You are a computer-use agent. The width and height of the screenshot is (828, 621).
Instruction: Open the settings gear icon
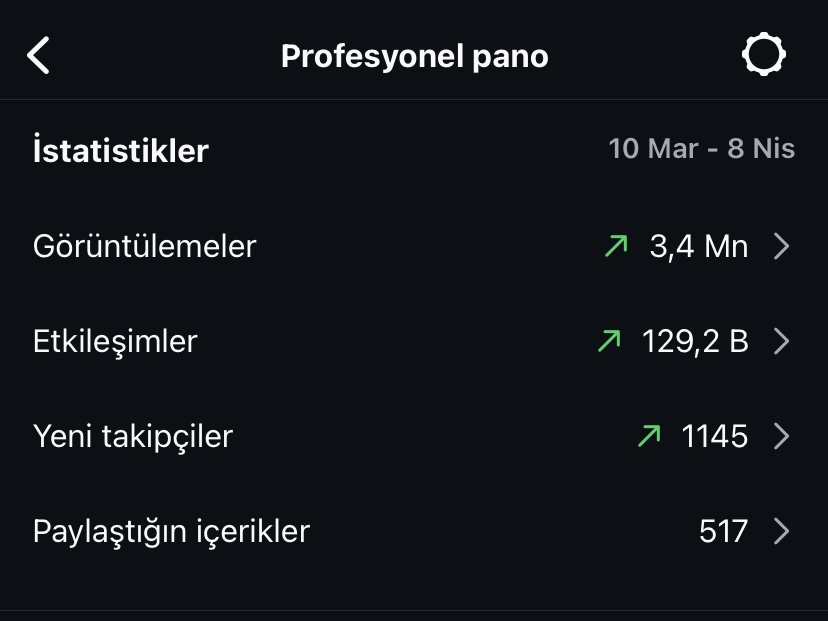point(764,54)
